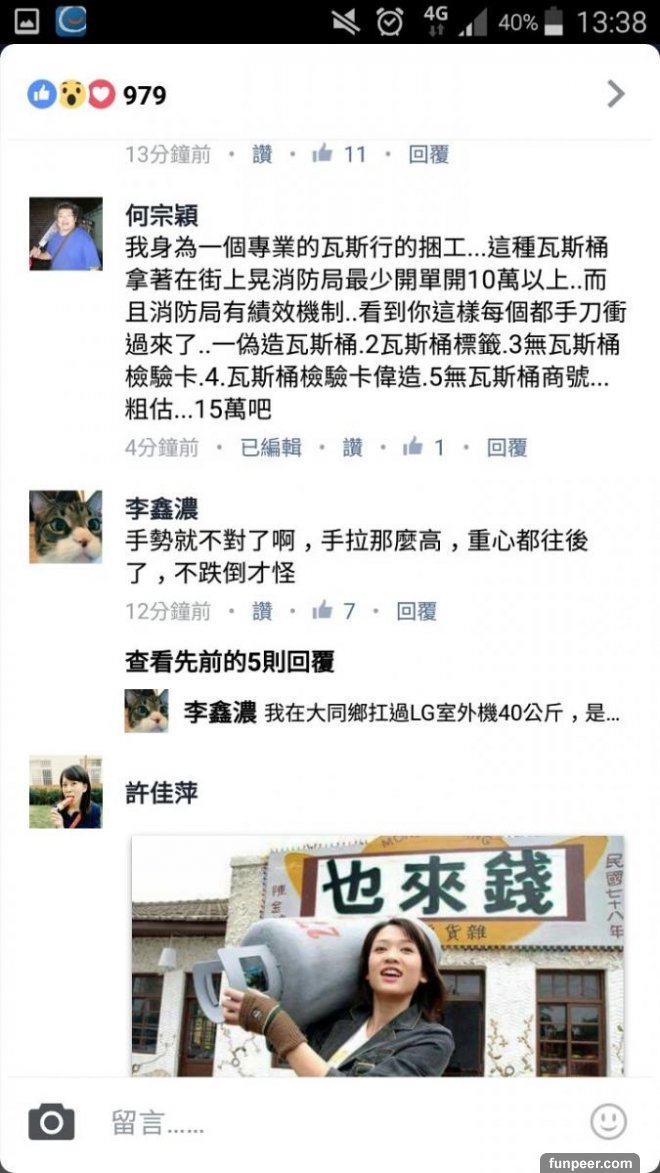Viewport: 660px width, 1173px height.
Task: Open 許佳萍's profile name
Action: [x=161, y=793]
